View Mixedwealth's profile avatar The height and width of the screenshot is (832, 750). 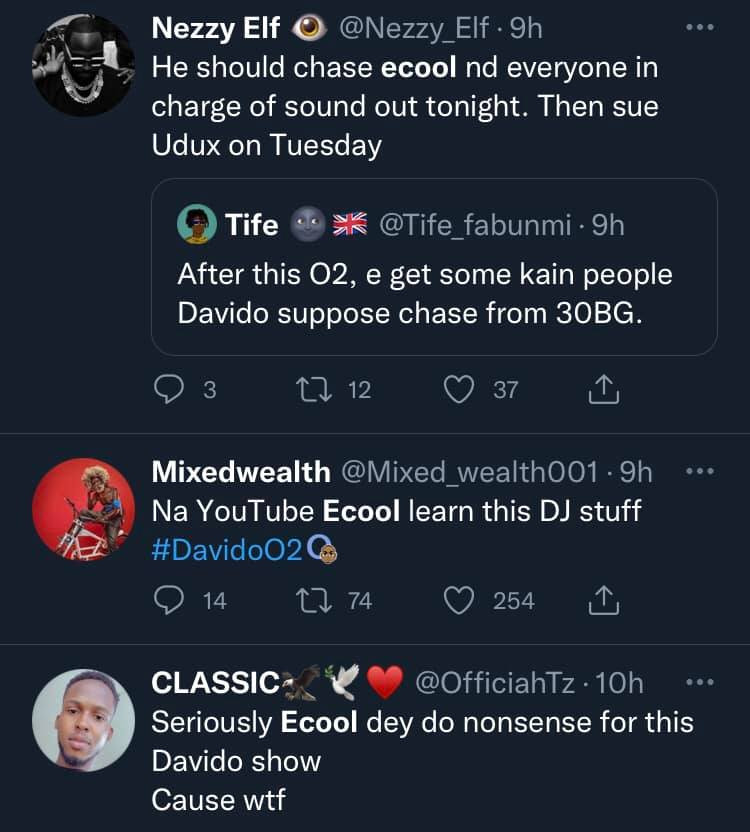click(x=83, y=511)
